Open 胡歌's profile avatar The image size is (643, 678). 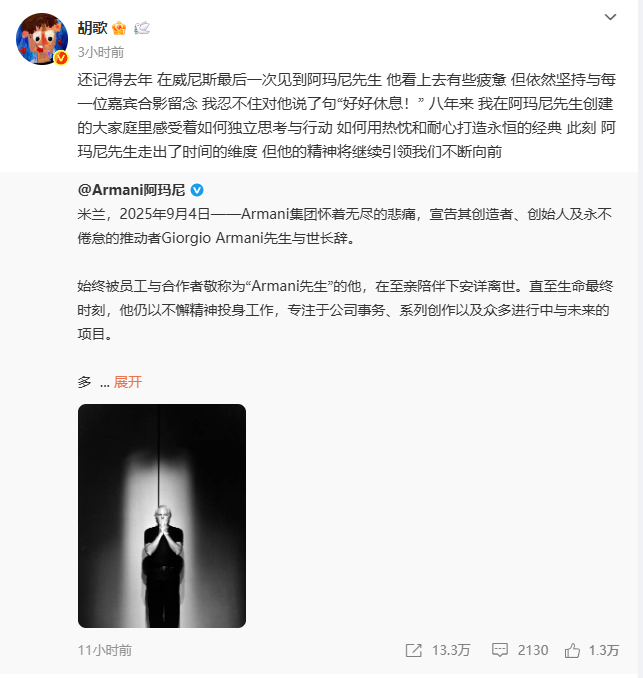click(x=41, y=39)
